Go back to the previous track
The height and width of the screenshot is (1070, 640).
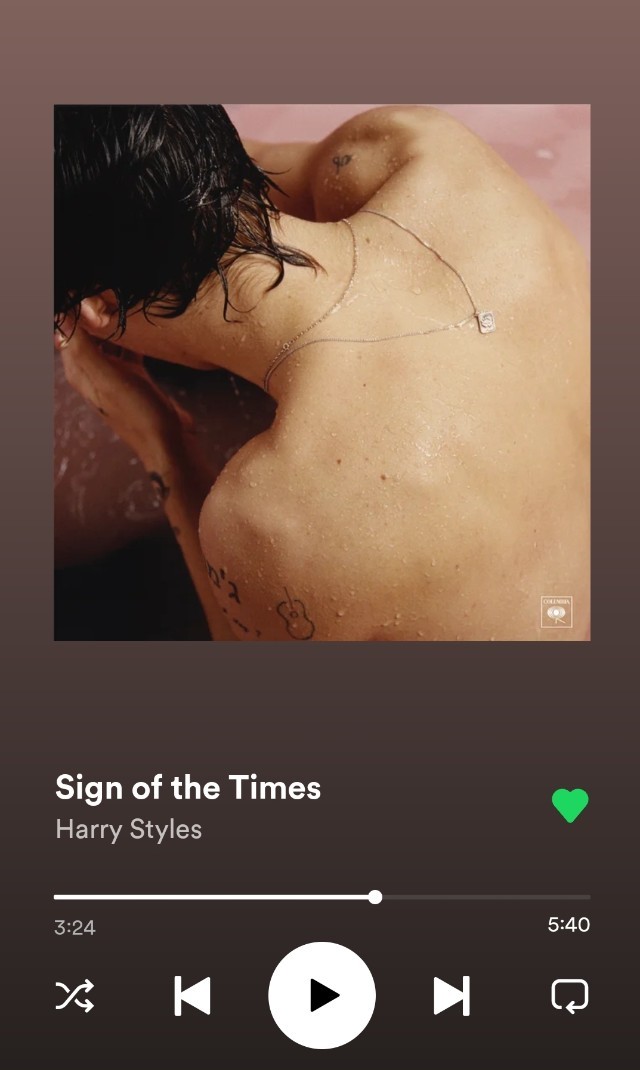click(192, 996)
